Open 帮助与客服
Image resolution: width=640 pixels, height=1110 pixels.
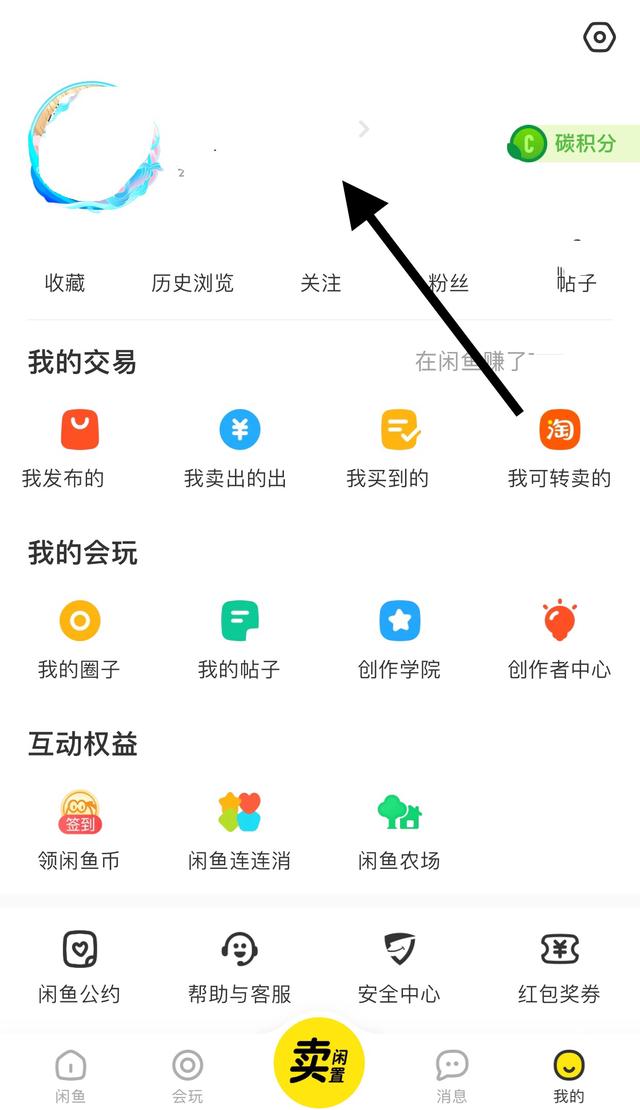239,966
